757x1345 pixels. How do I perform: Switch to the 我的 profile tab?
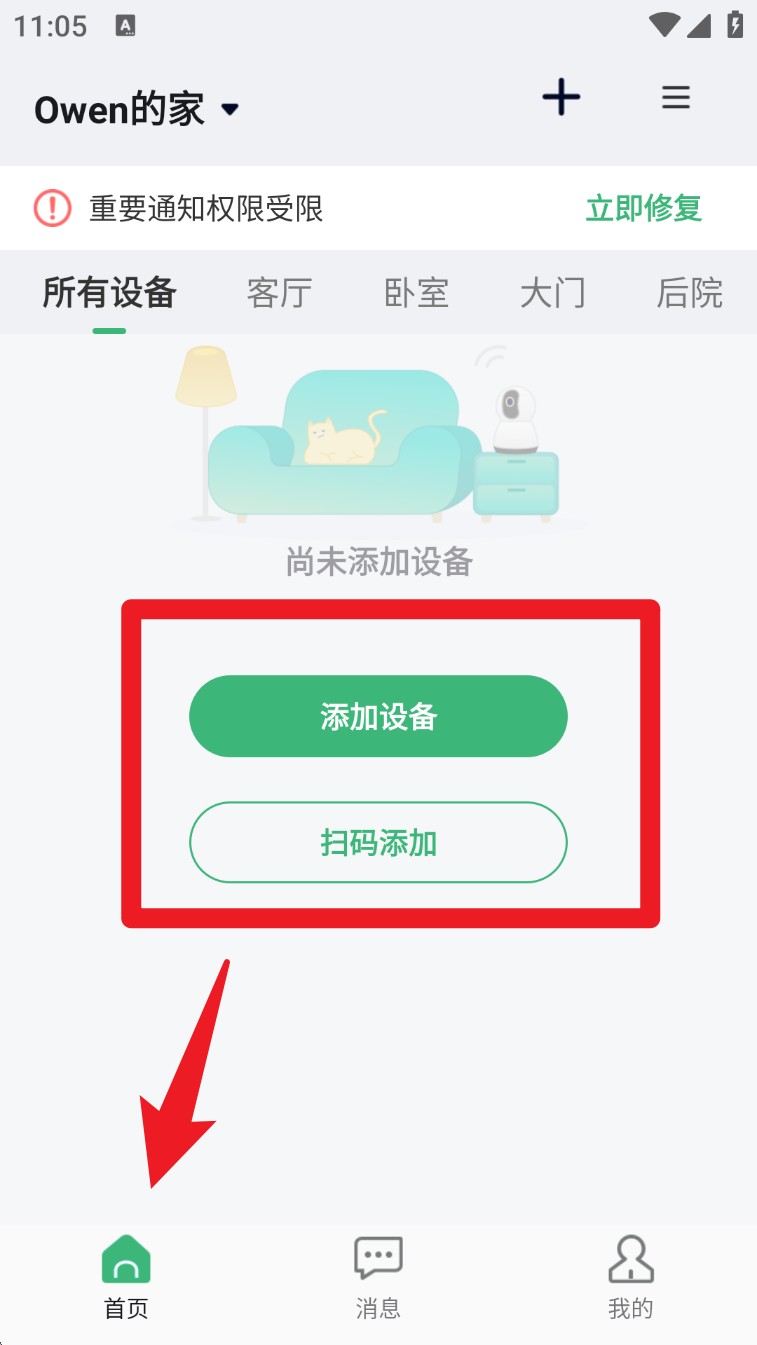pos(630,1277)
